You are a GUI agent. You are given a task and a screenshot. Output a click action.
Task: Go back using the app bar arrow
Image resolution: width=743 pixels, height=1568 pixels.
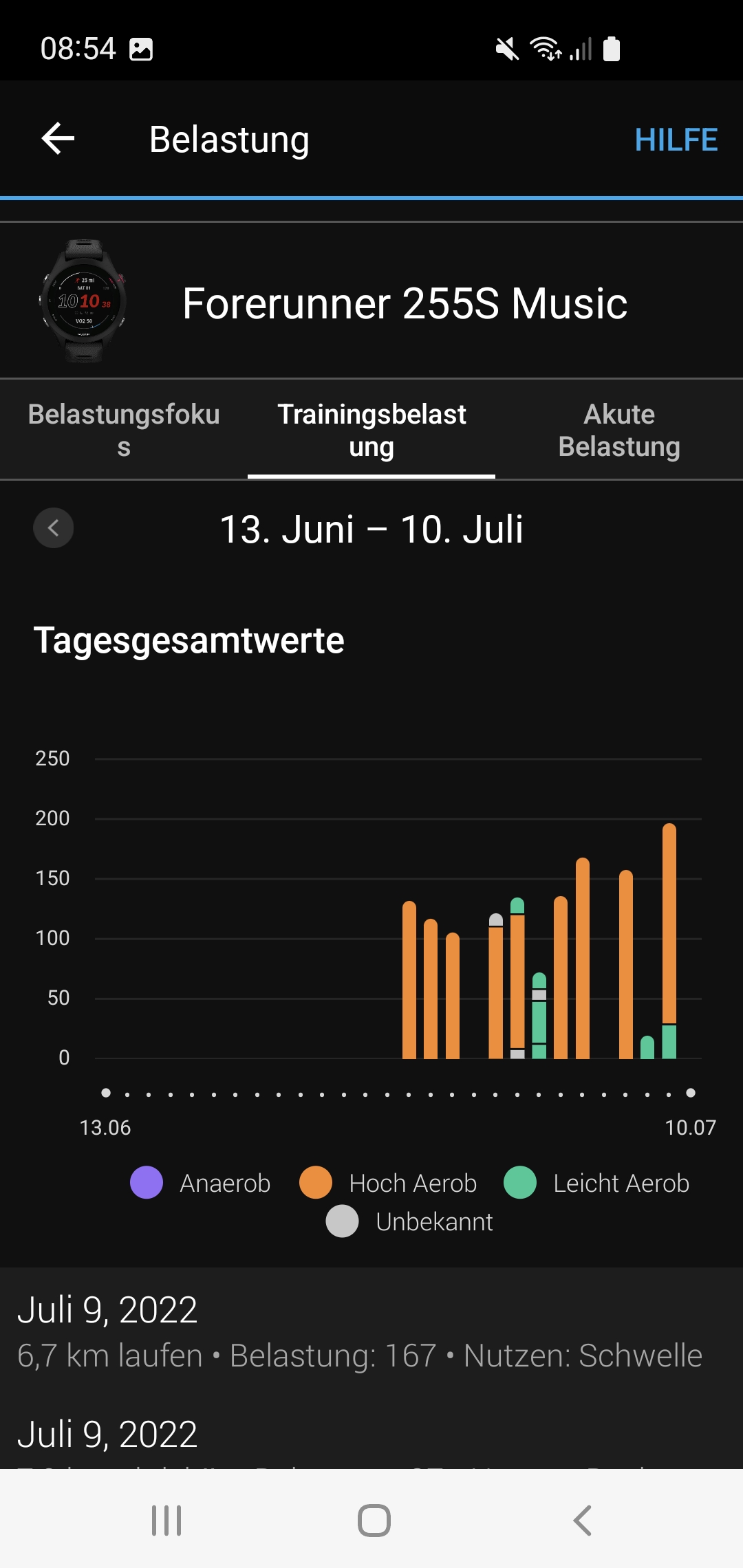click(x=58, y=139)
